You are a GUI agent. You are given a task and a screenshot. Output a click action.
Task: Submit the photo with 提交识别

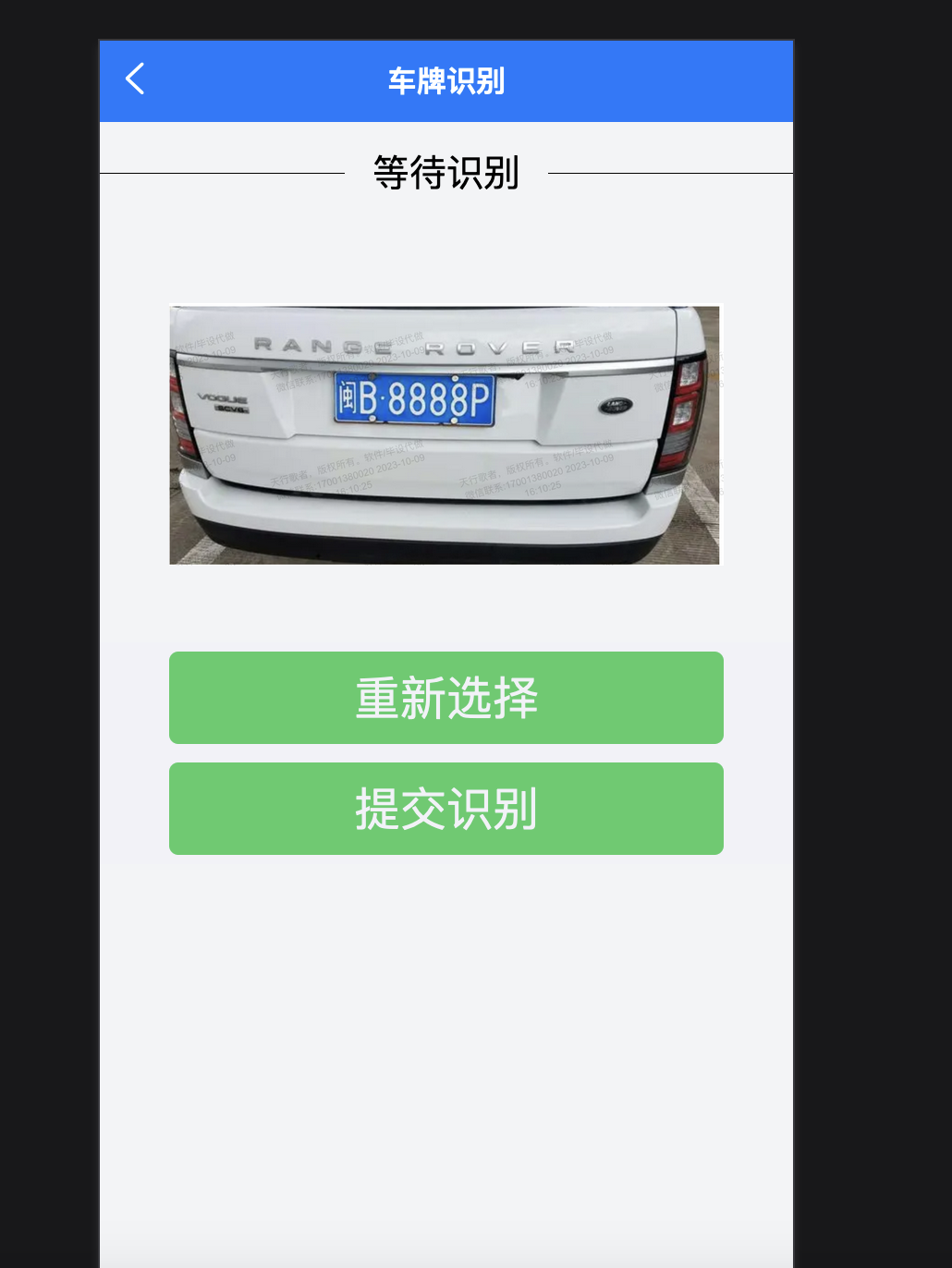(x=445, y=809)
